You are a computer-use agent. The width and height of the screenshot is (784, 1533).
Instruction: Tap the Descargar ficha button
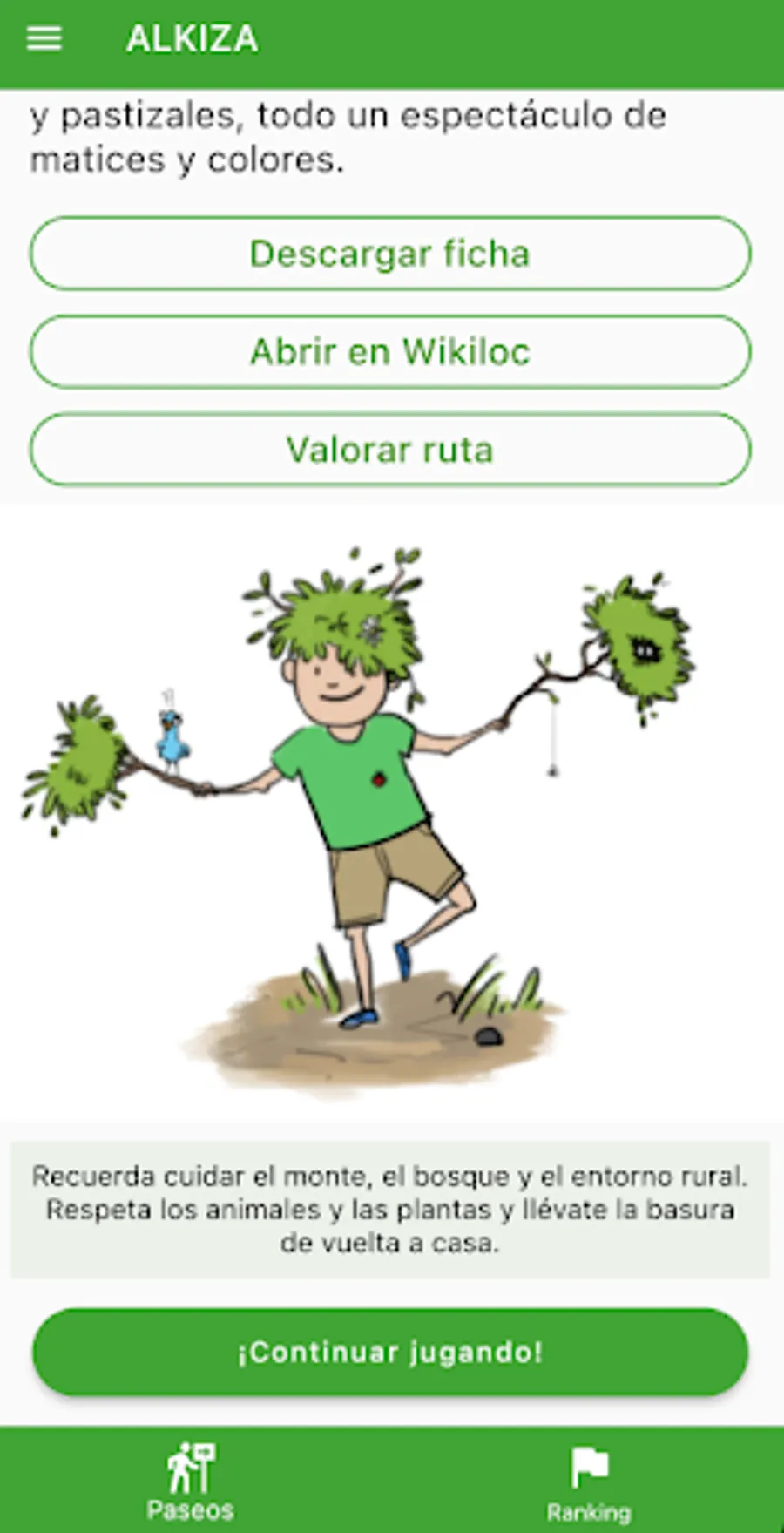pos(390,254)
